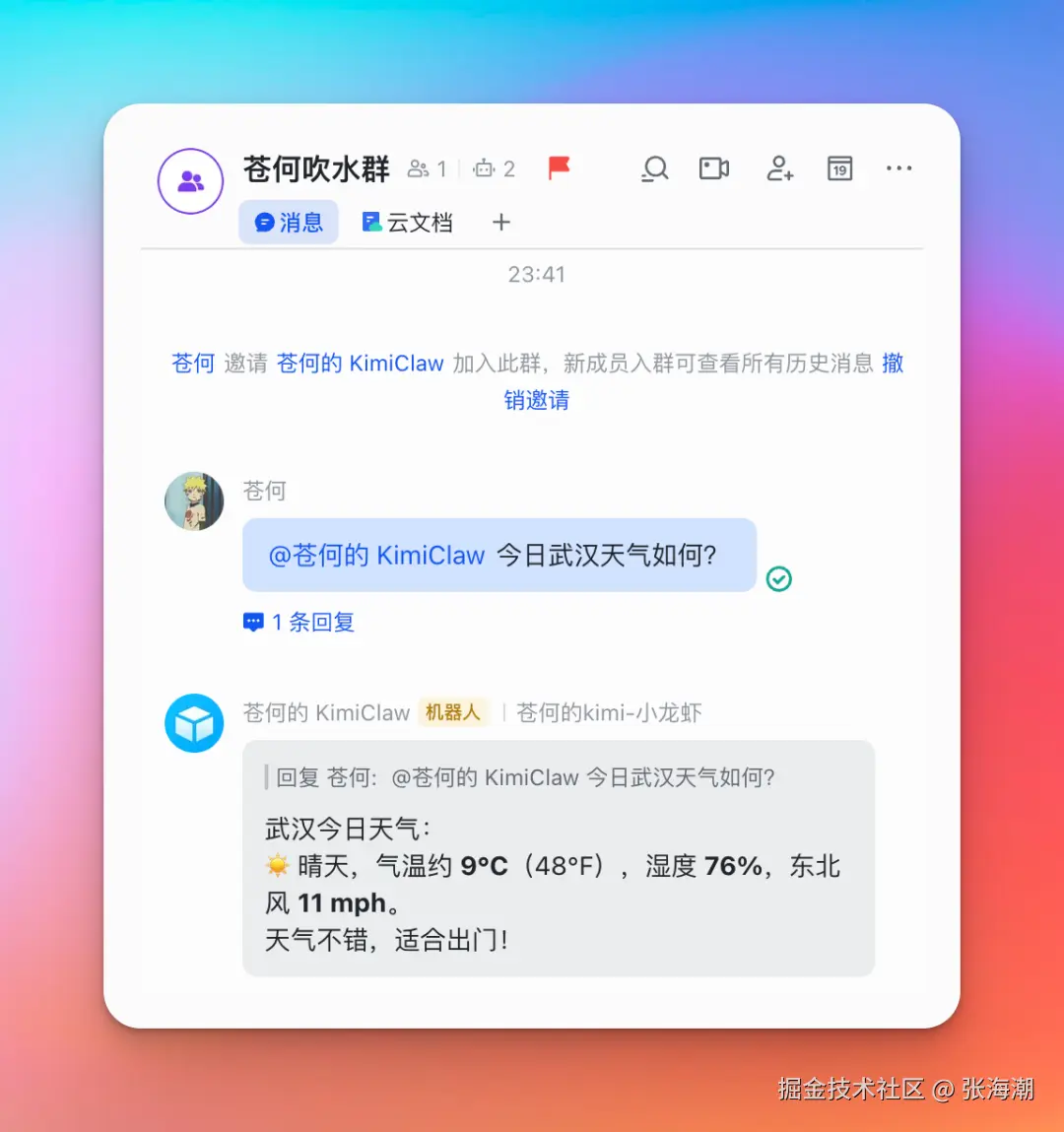Open 苍何的 KimiClaw link in invite notice
This screenshot has height=1132, width=1064.
point(361,364)
